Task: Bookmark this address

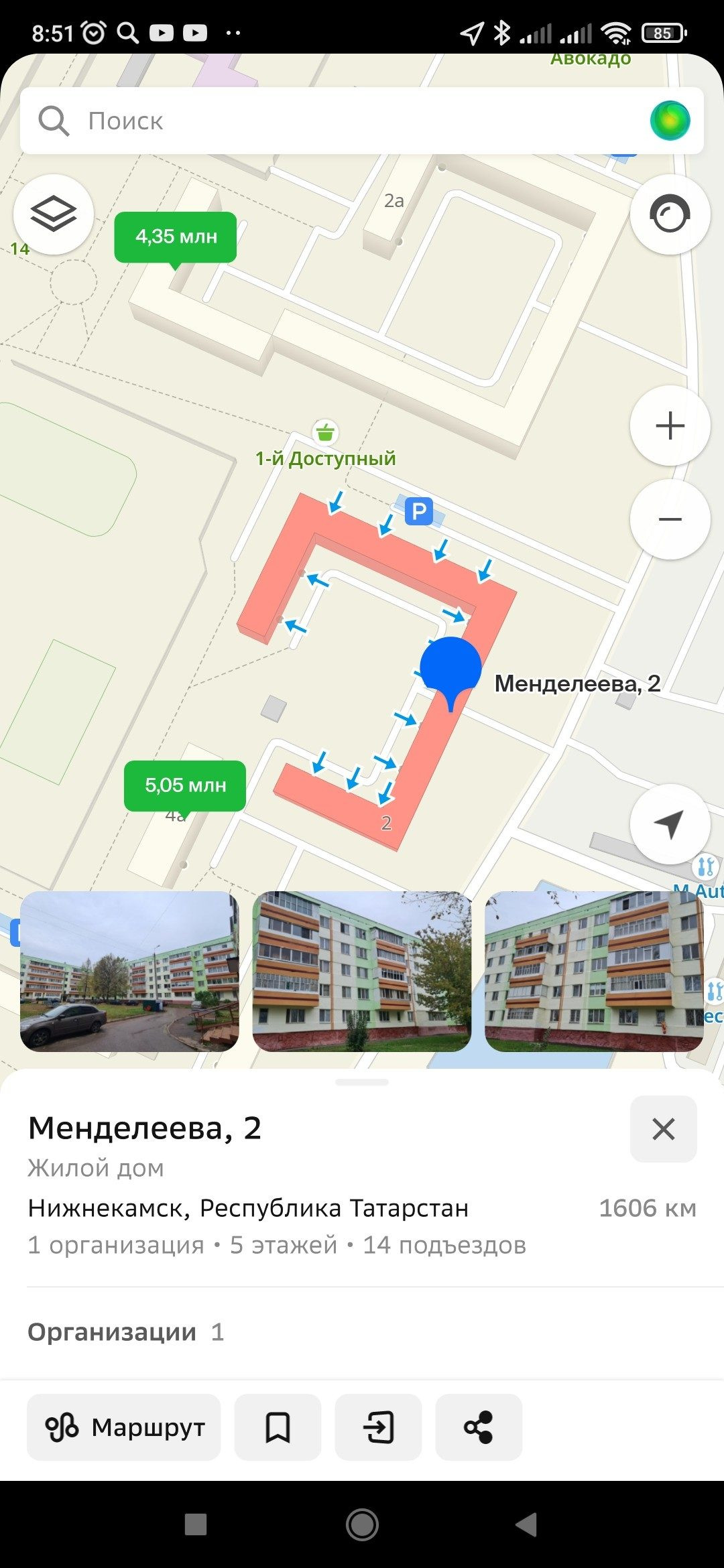Action: (x=278, y=1427)
